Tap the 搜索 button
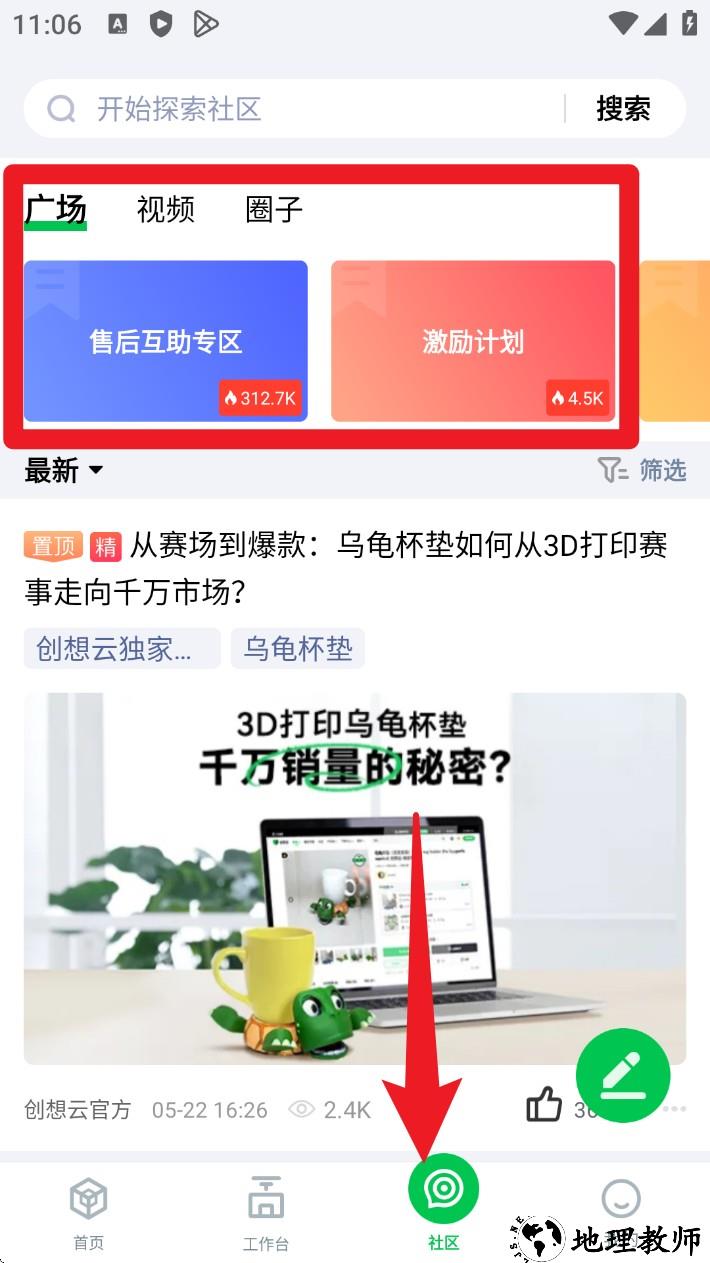 pos(623,108)
